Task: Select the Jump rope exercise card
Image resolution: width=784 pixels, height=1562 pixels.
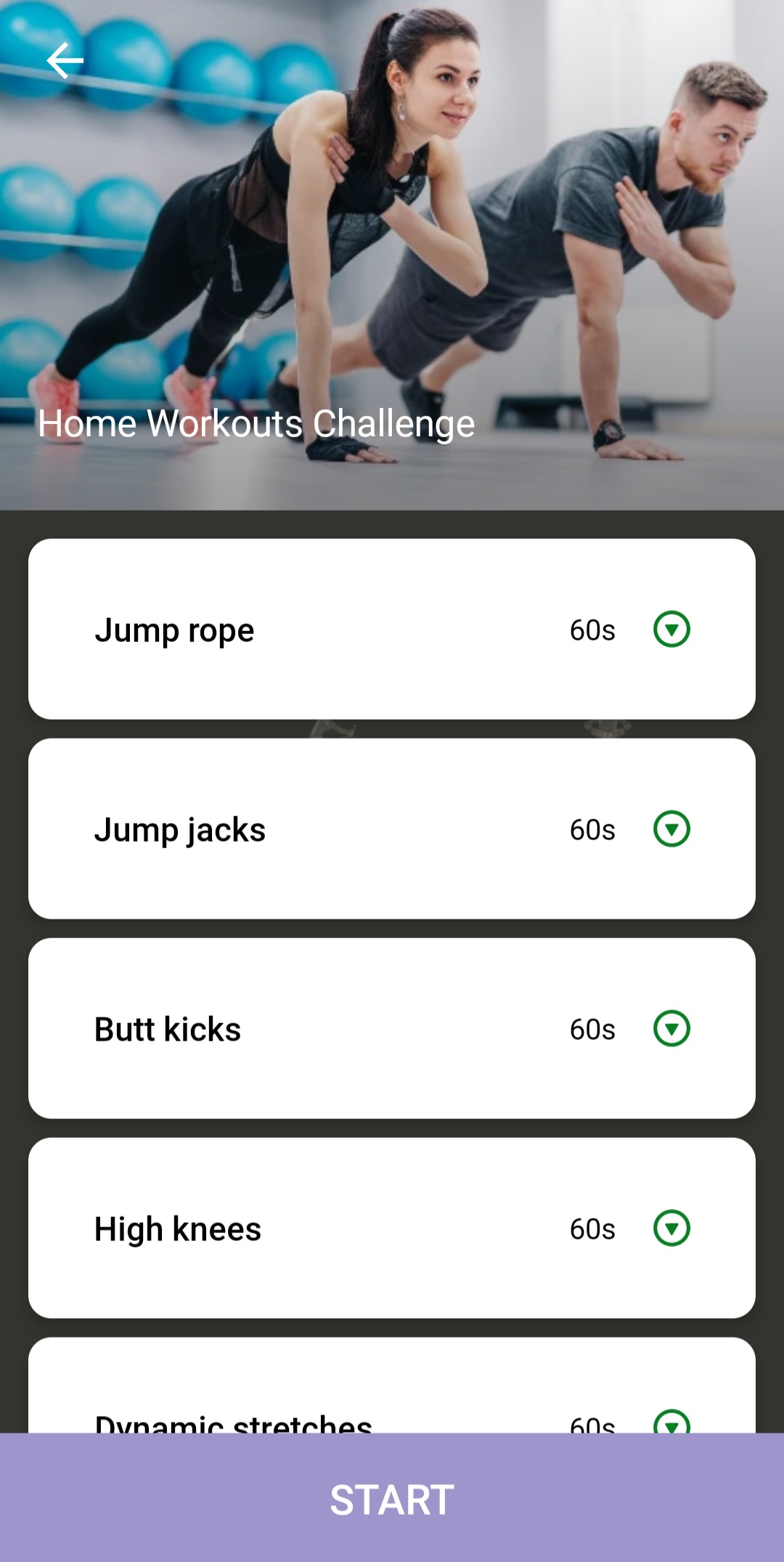Action: pos(392,630)
